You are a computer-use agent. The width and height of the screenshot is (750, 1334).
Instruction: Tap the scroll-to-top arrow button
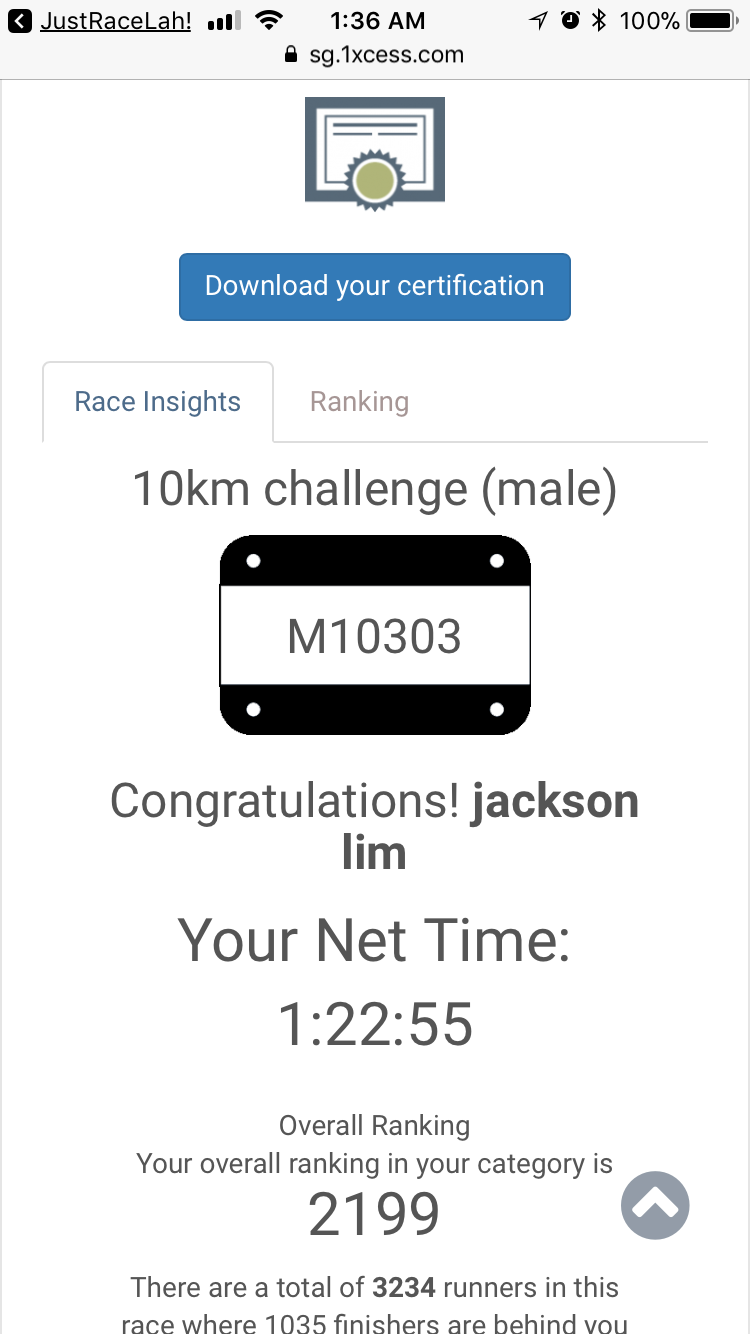(655, 1205)
